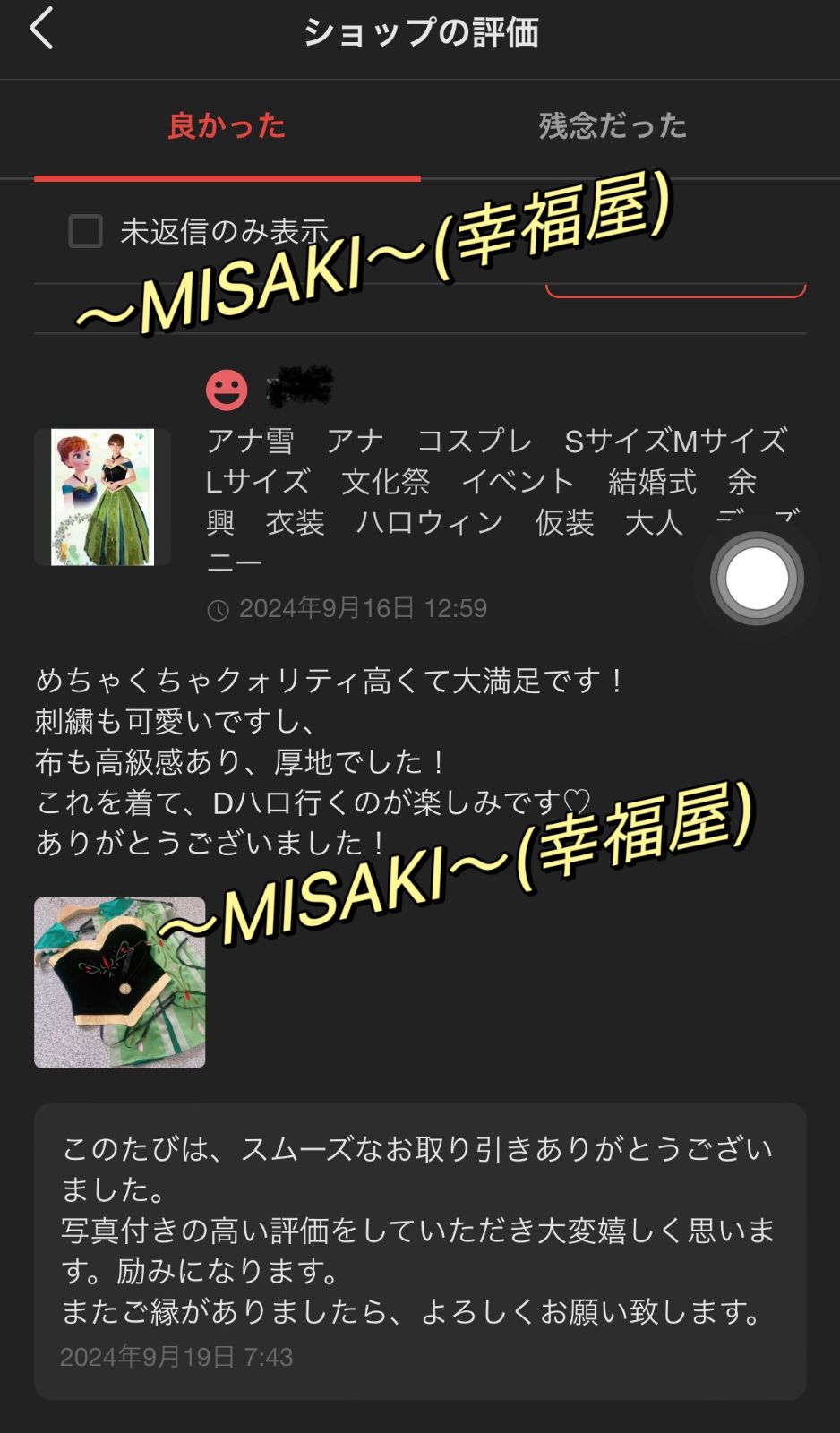Open the アナ雪 cosplay product thumbnail
This screenshot has height=1433, width=840.
[102, 497]
